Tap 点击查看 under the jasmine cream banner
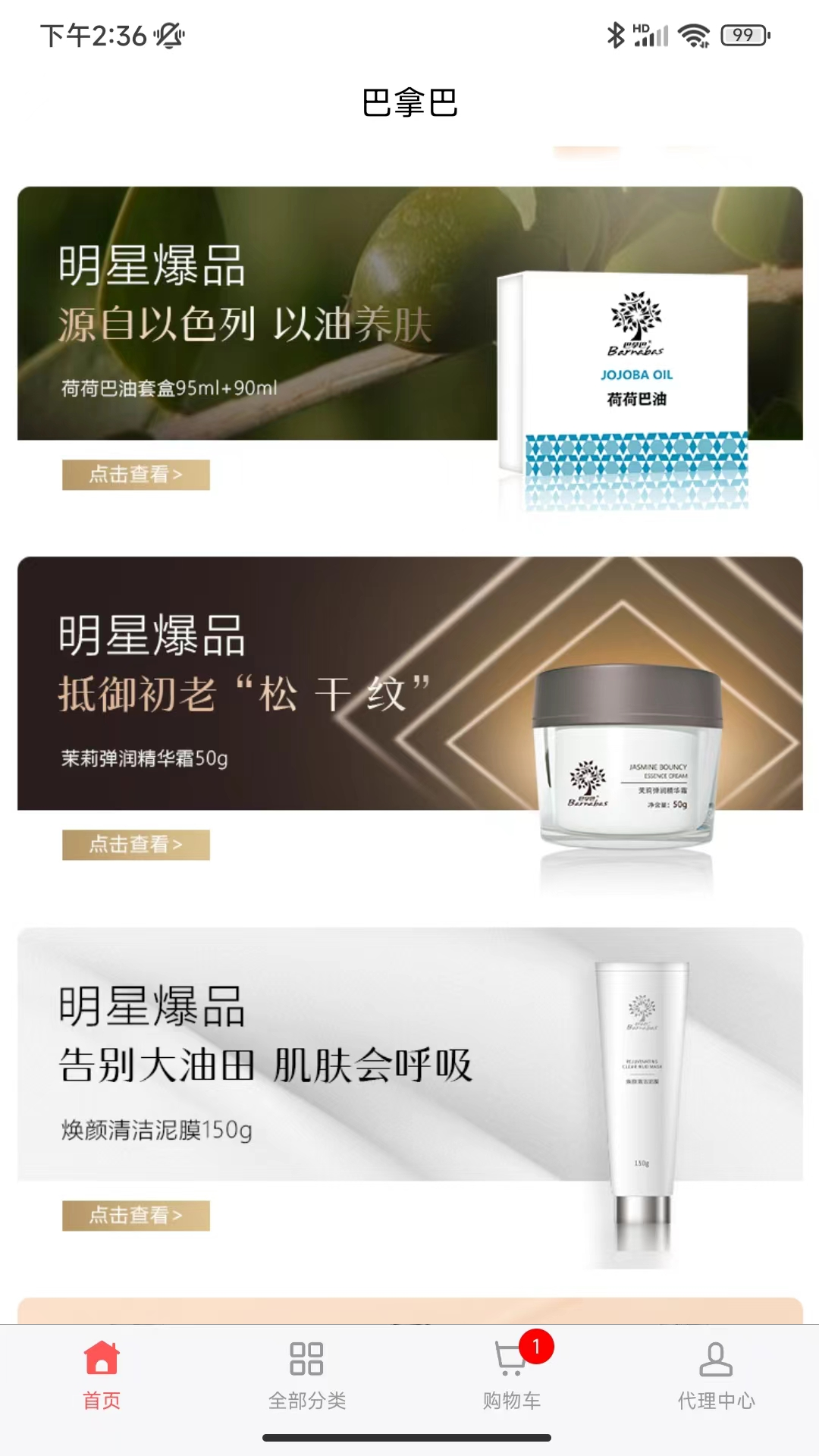The image size is (819, 1456). point(136,845)
